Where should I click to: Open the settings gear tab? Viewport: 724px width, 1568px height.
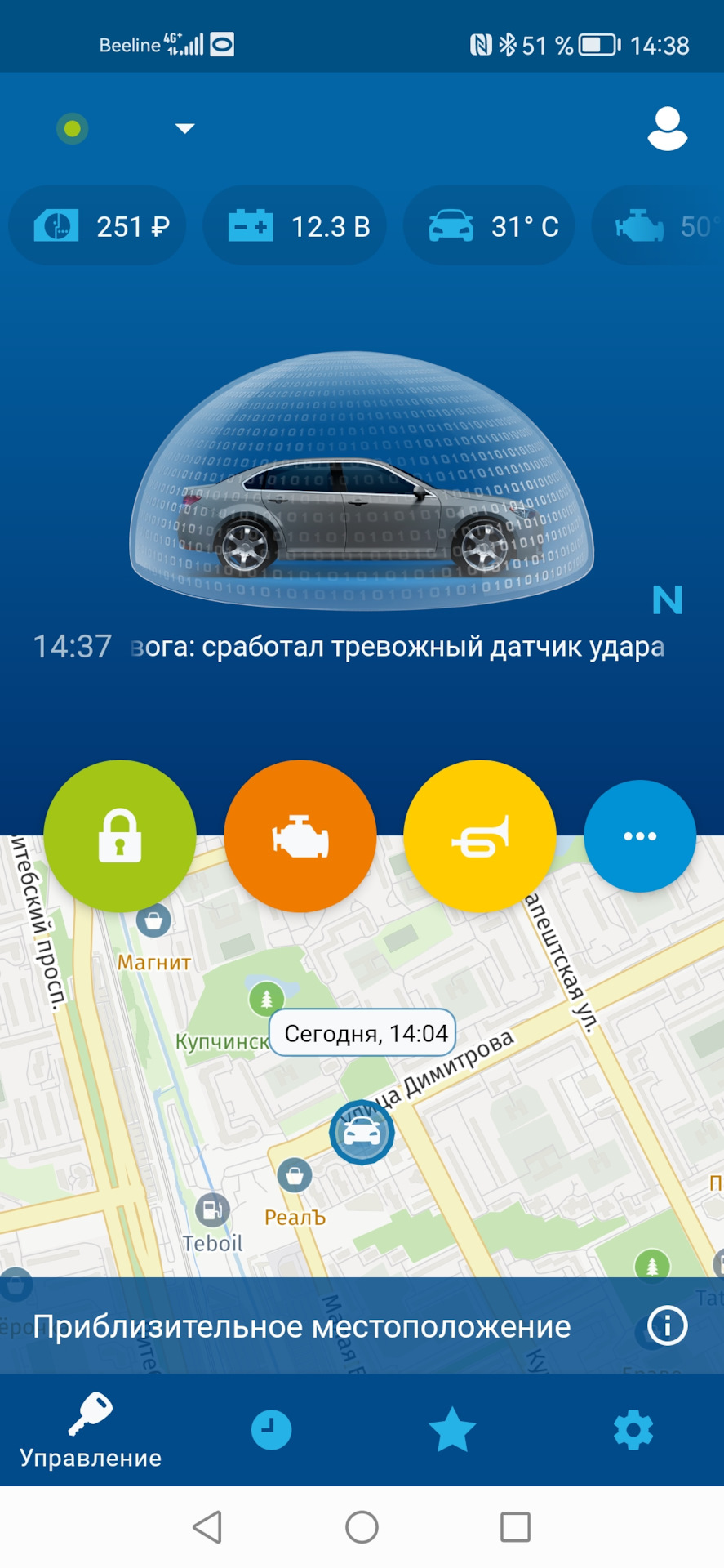tap(633, 1430)
